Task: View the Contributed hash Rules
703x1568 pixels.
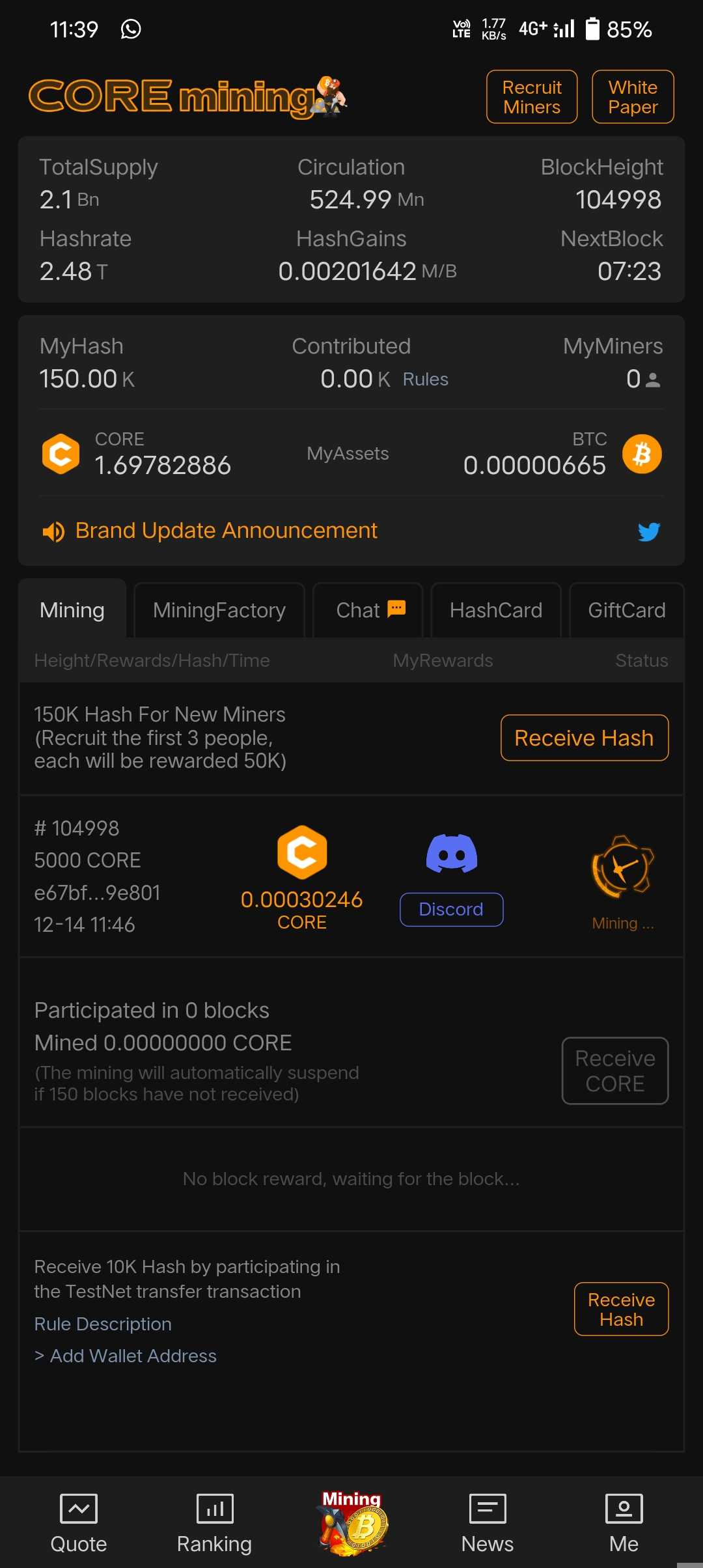Action: click(425, 379)
